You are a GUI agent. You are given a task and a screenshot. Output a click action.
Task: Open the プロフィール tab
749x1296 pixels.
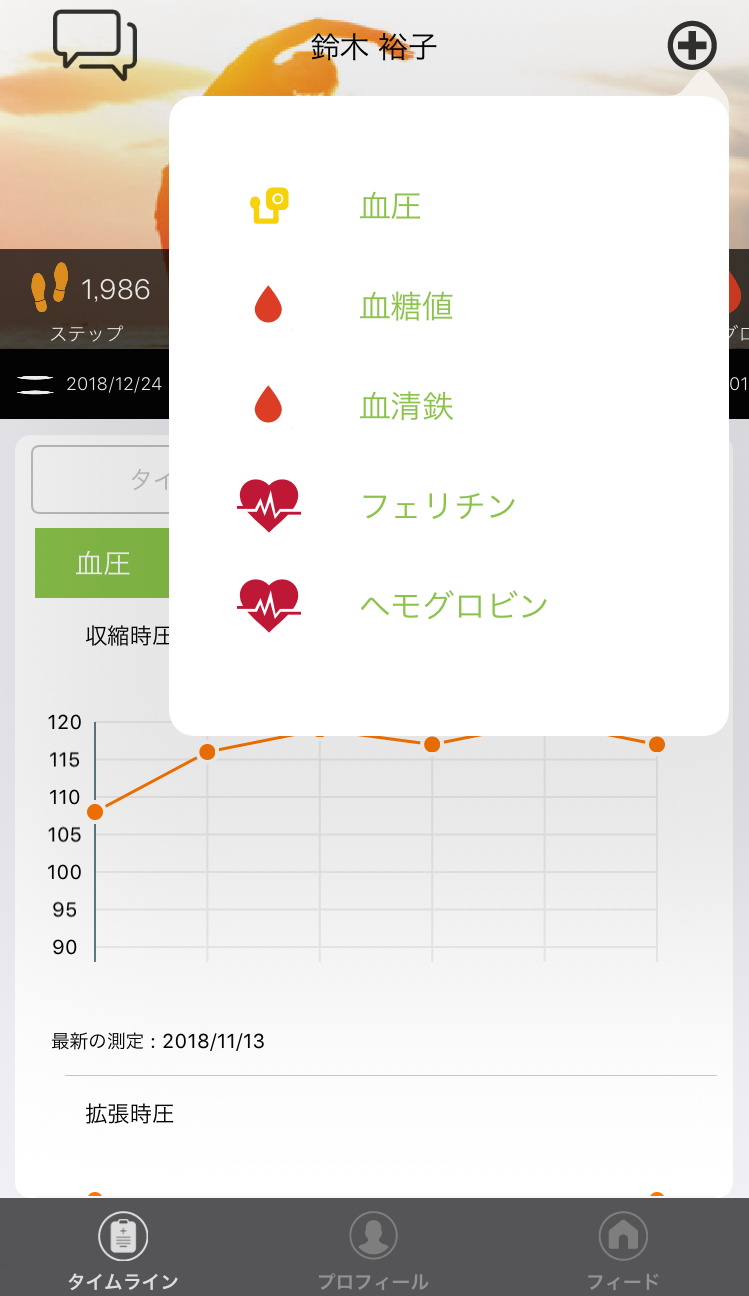pyautogui.click(x=373, y=1248)
